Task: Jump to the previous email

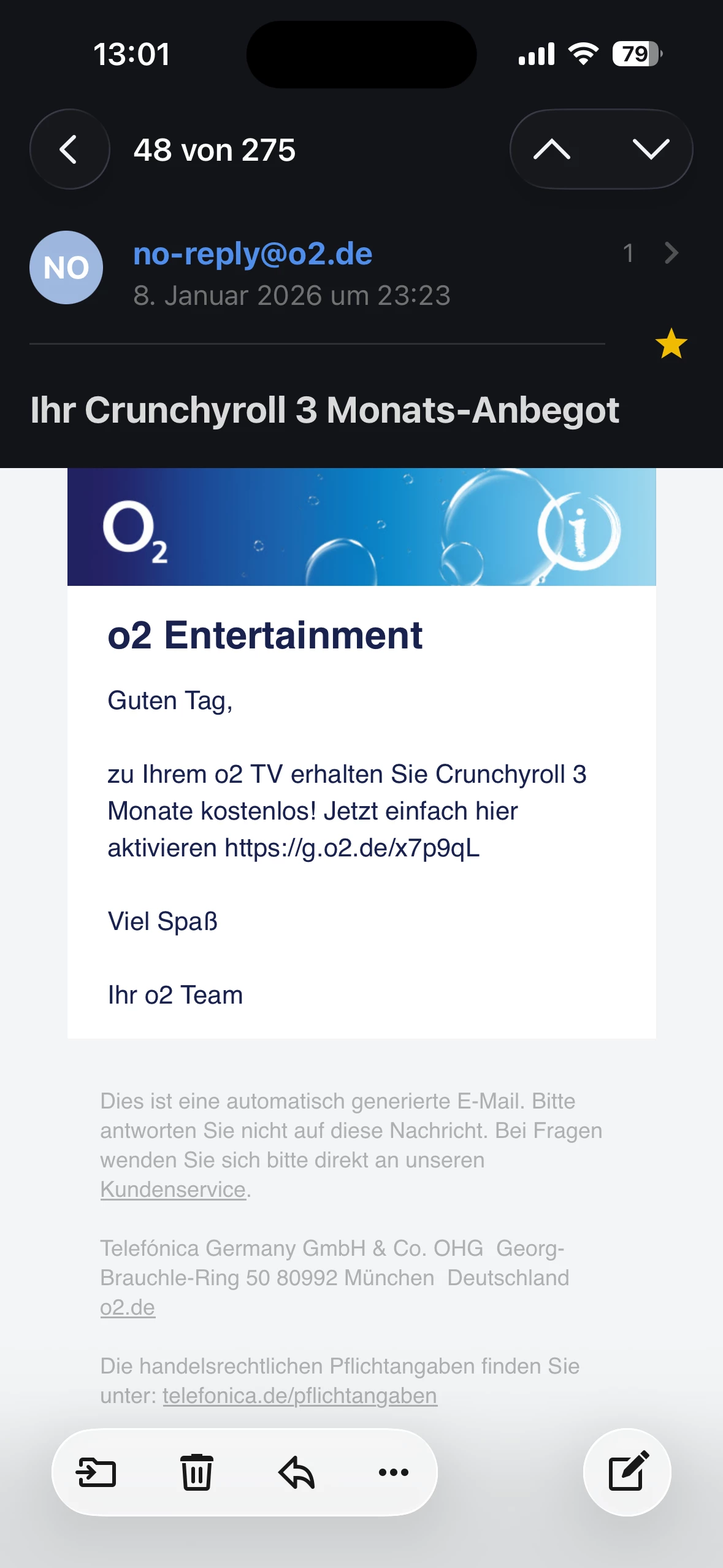Action: [x=552, y=149]
